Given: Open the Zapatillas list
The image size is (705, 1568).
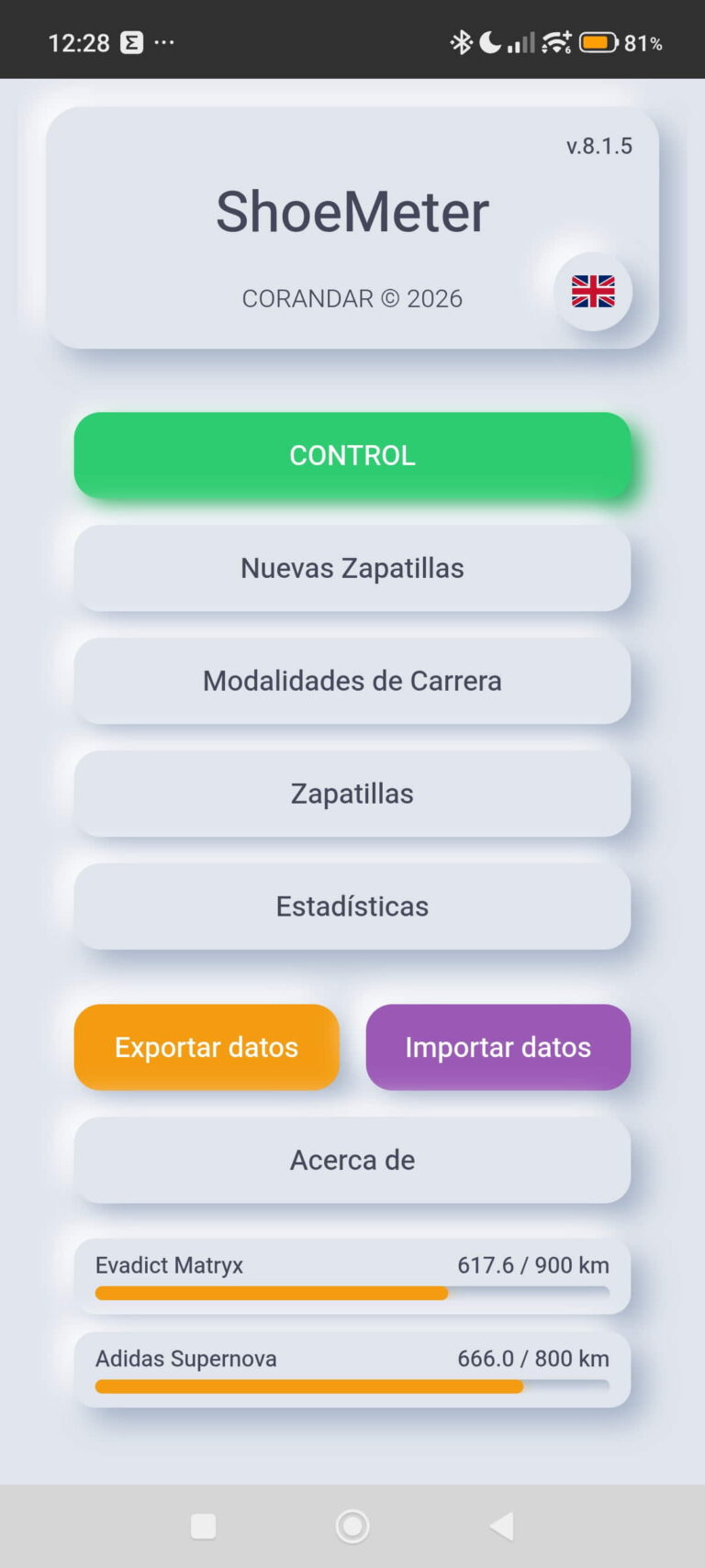Looking at the screenshot, I should 352,794.
